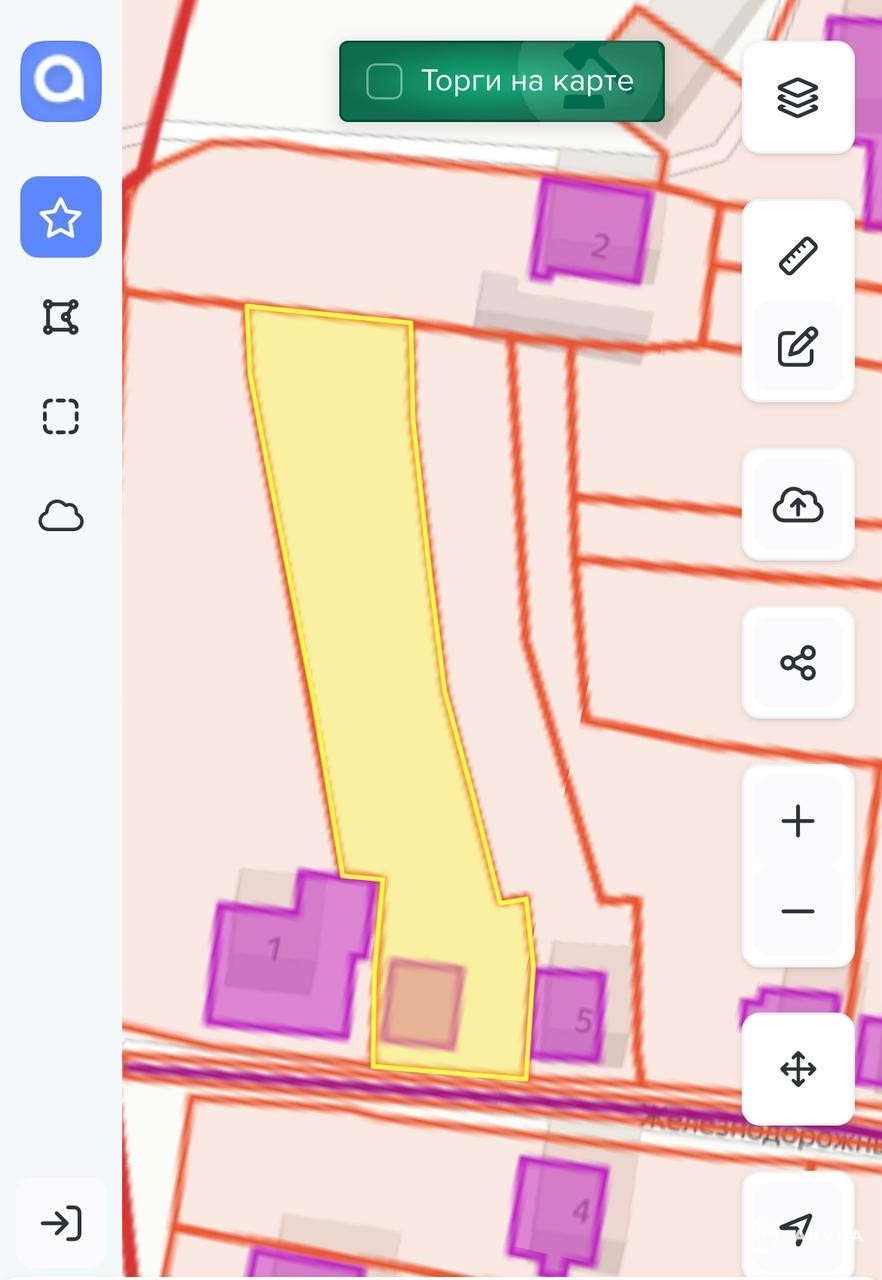
Task: Tap the four-arrow move button
Action: pos(797,1069)
